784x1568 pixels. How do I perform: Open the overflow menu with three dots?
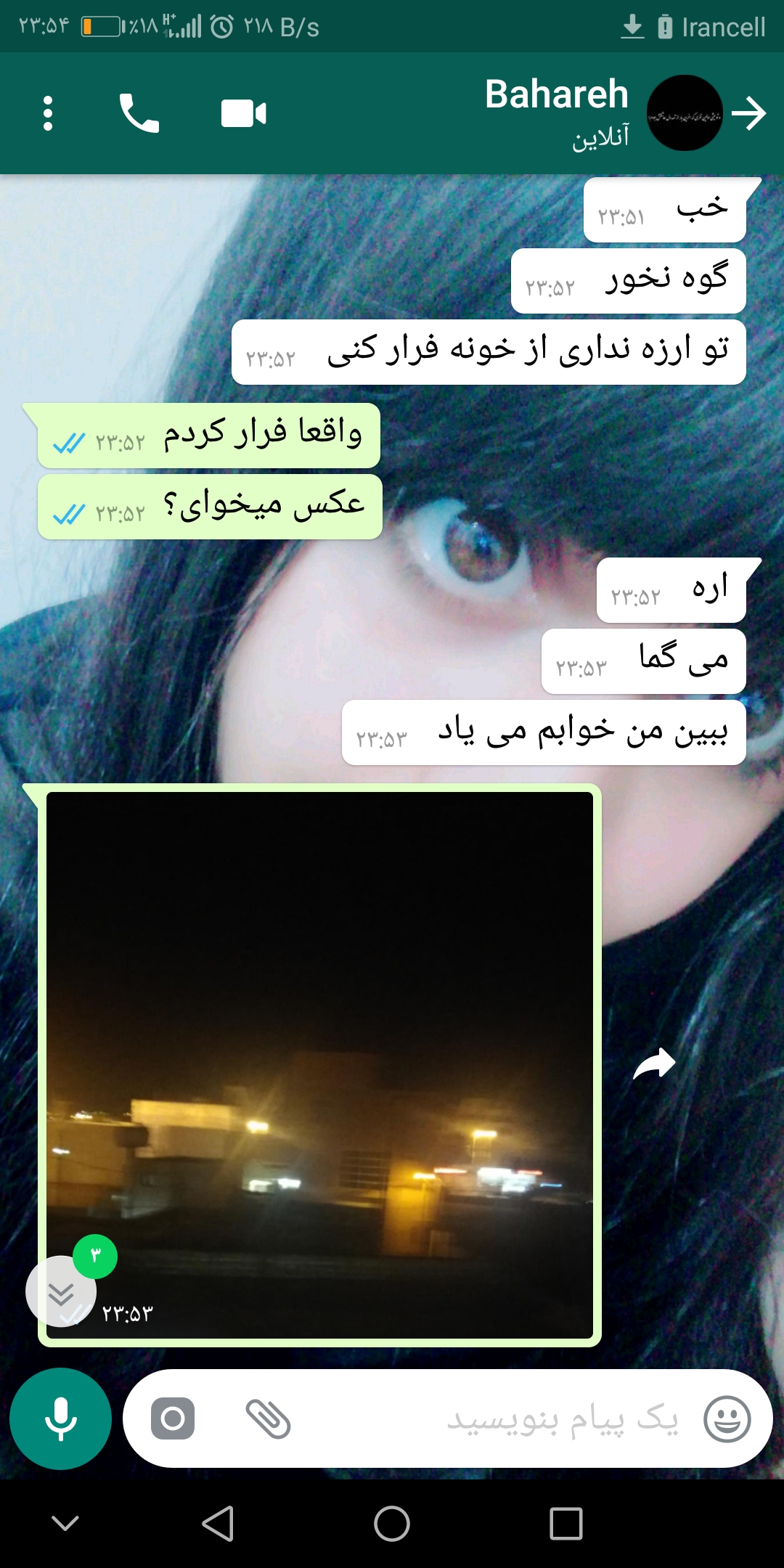(48, 113)
